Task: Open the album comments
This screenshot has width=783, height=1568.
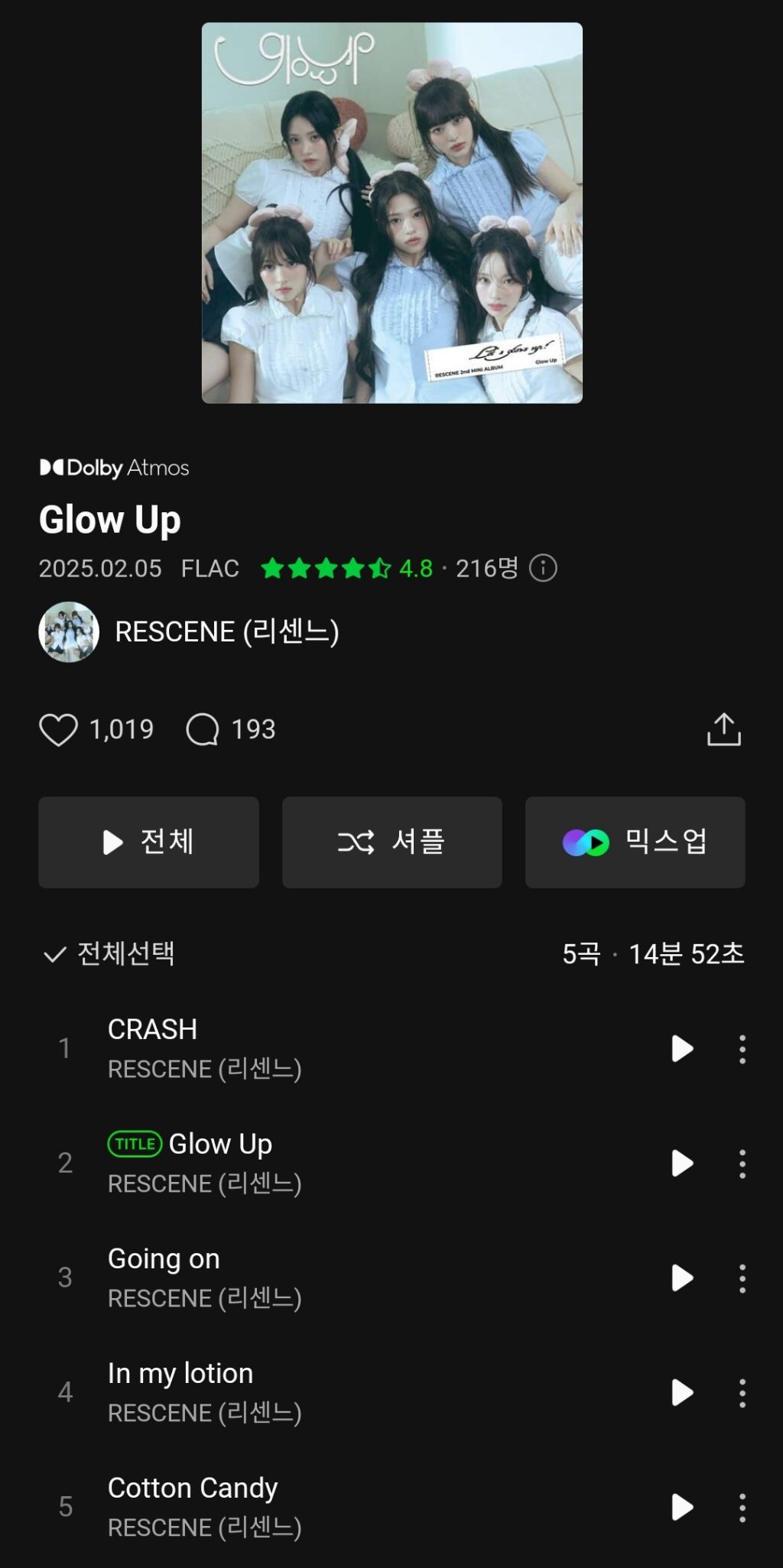Action: pyautogui.click(x=203, y=729)
